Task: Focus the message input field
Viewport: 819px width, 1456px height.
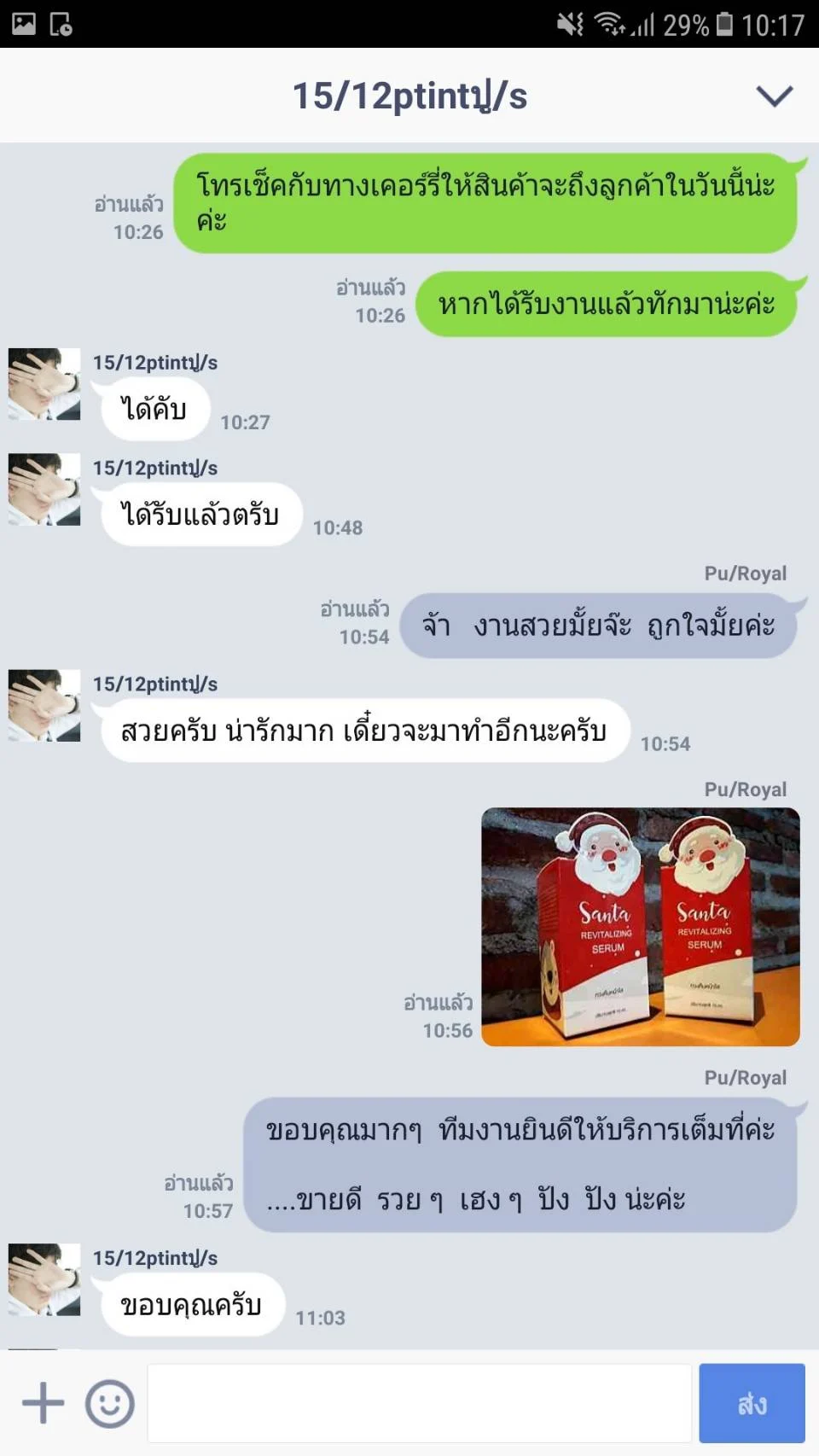Action: [419, 1403]
